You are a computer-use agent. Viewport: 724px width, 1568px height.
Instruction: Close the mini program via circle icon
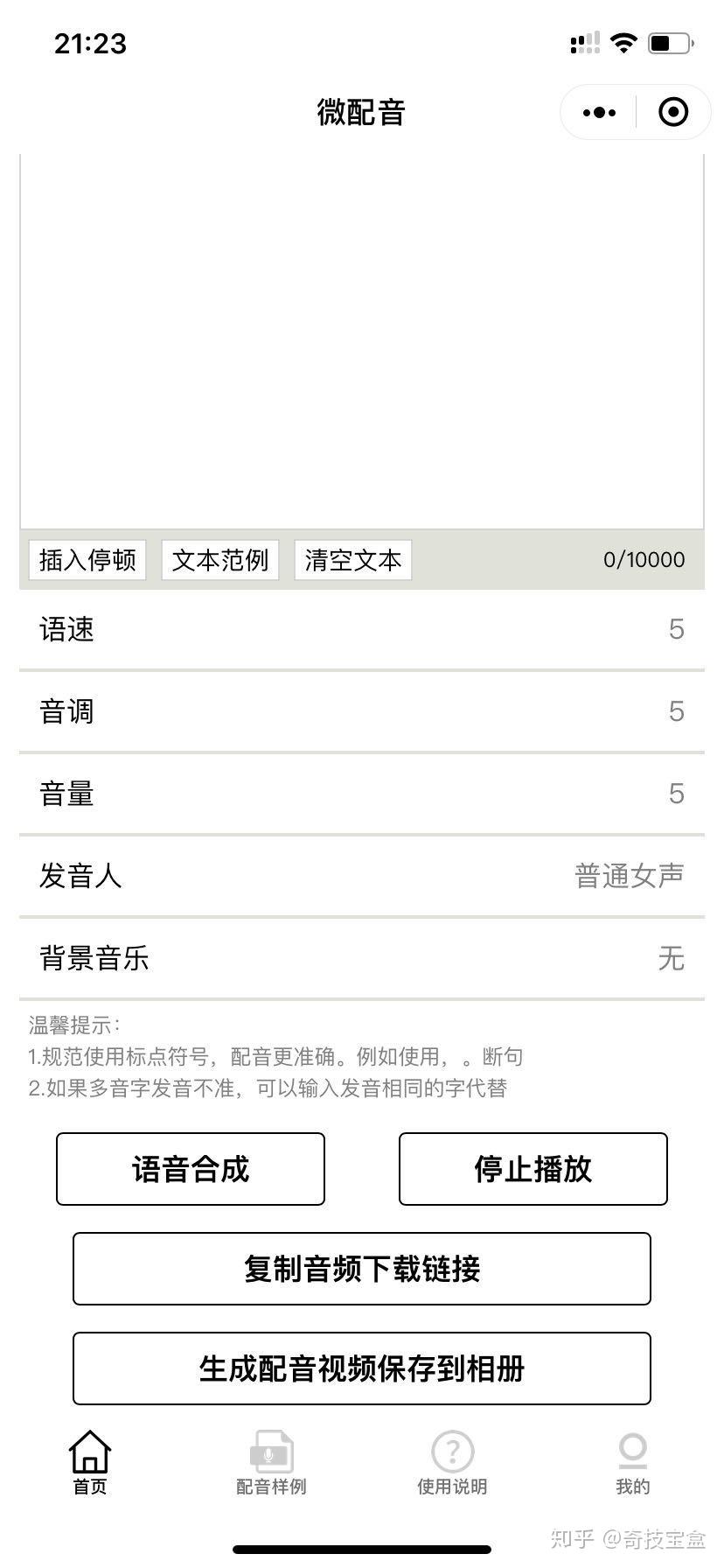point(673,112)
